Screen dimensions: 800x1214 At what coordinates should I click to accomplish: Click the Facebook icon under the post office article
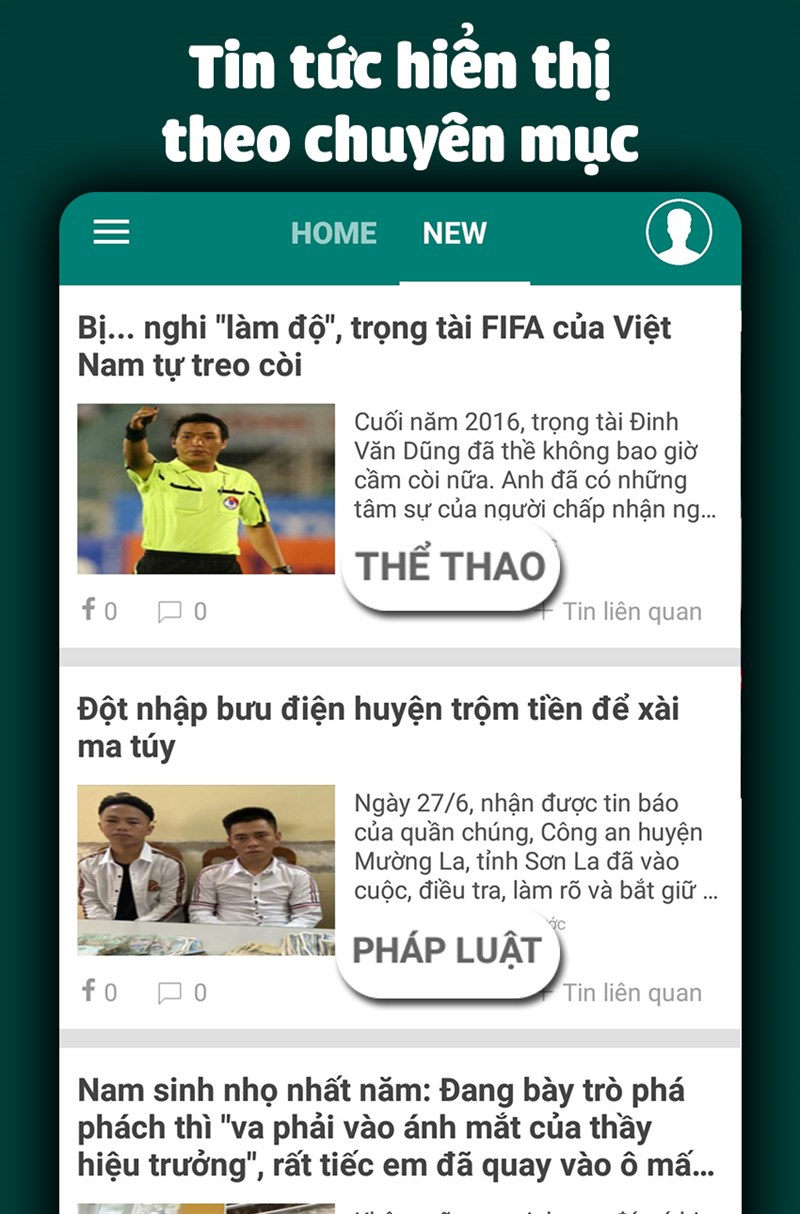pyautogui.click(x=91, y=993)
